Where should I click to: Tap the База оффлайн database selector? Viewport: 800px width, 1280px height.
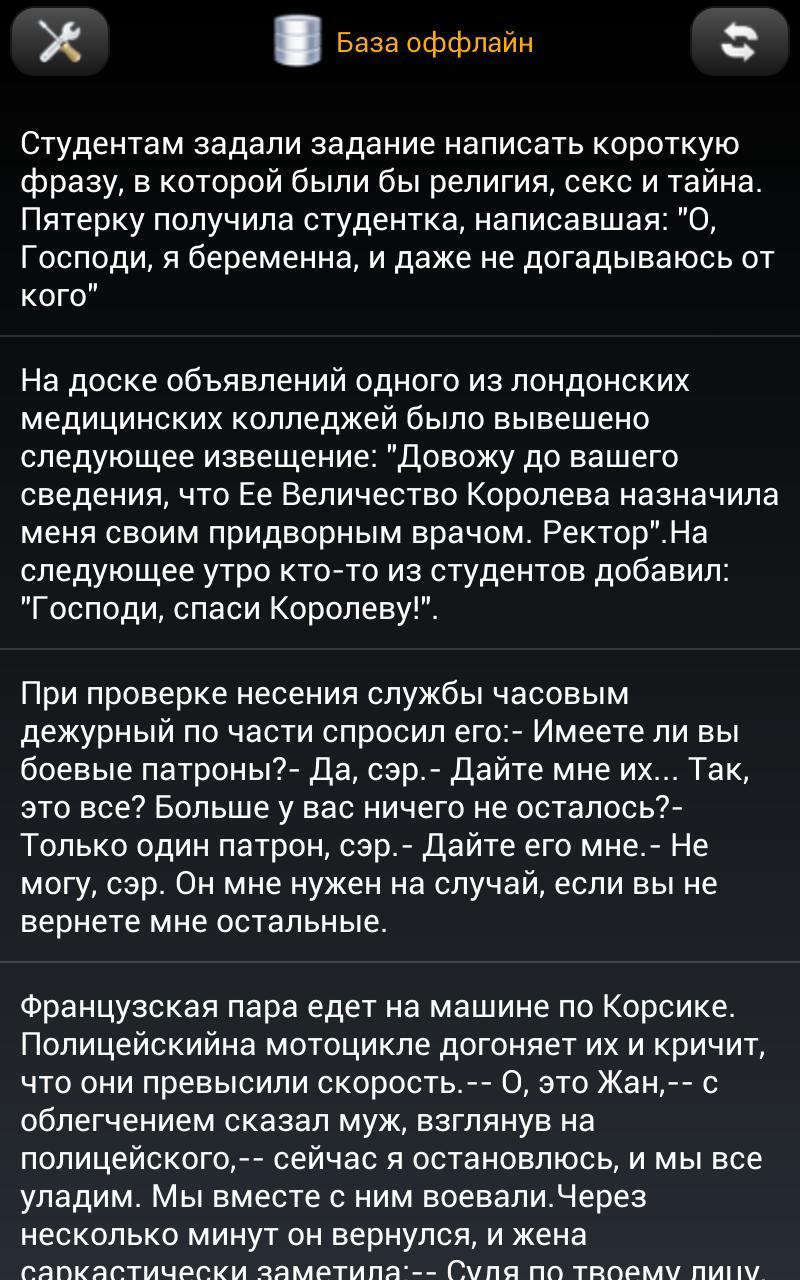(404, 42)
